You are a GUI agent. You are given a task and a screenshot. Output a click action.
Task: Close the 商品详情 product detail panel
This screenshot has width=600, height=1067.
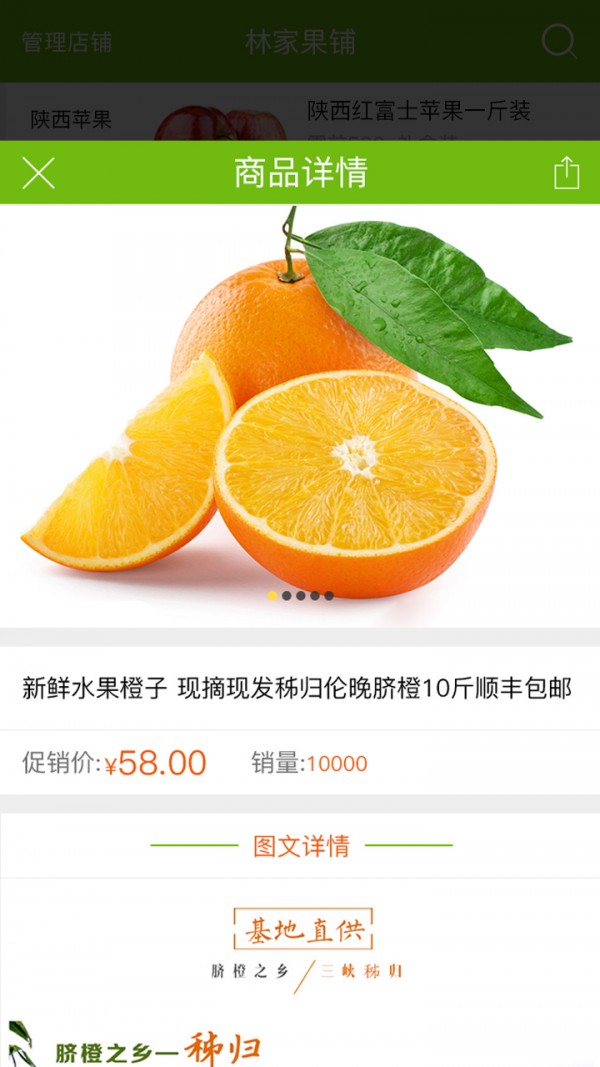[x=38, y=173]
